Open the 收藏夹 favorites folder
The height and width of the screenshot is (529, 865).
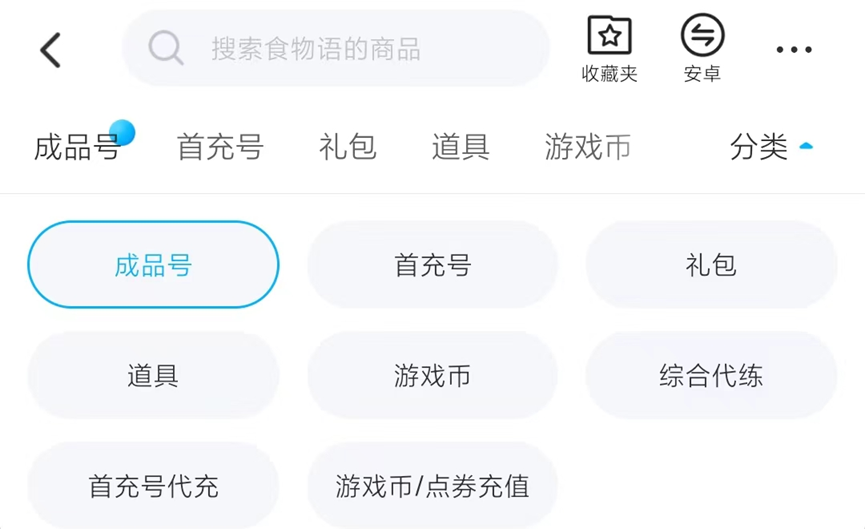(x=609, y=48)
